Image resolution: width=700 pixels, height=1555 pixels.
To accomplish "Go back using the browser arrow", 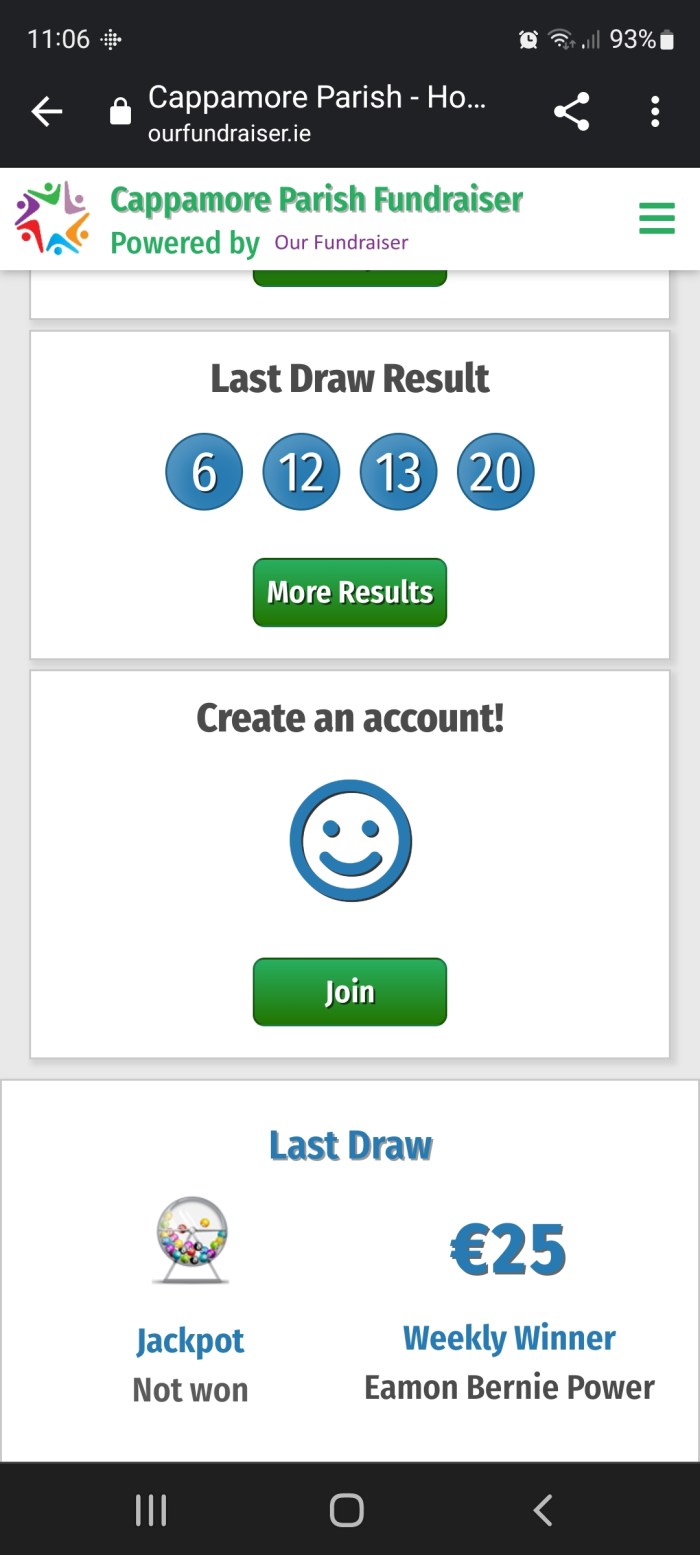I will coord(47,112).
